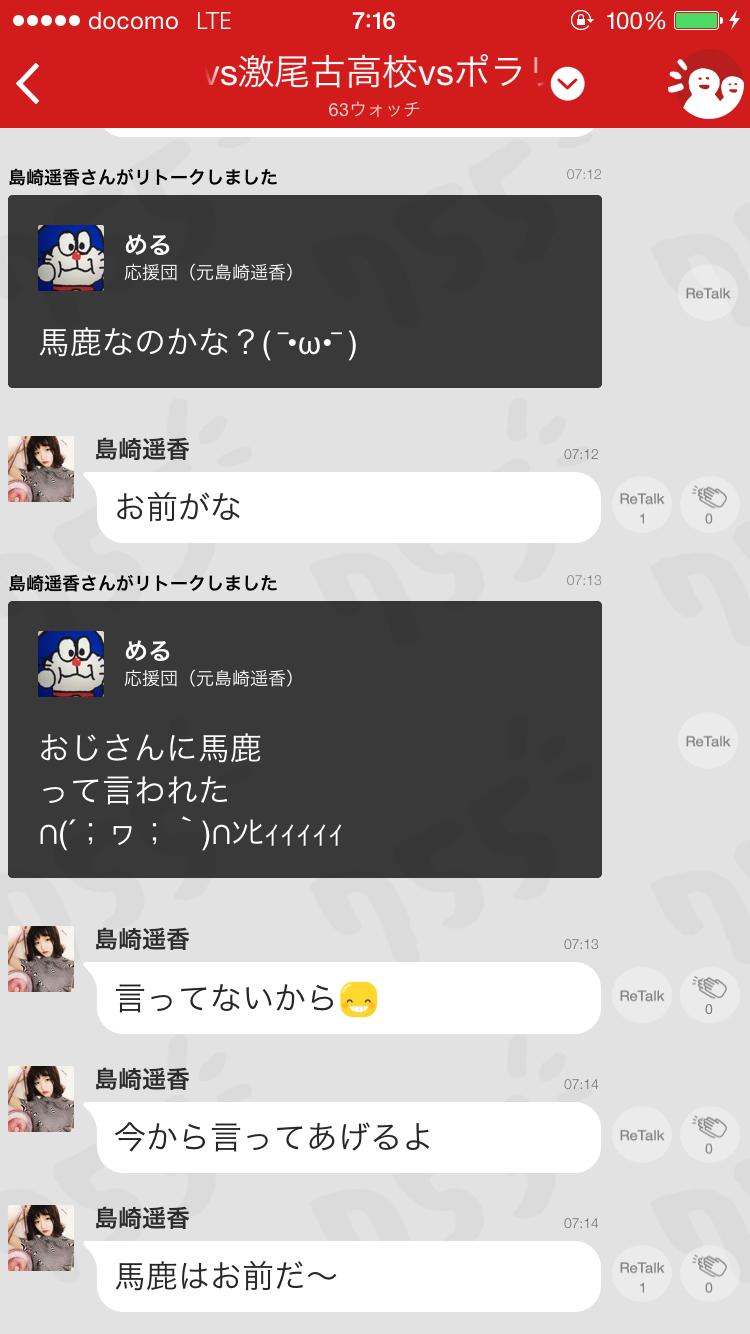
Task: Clap for the "言ってないから" message
Action: point(709,996)
